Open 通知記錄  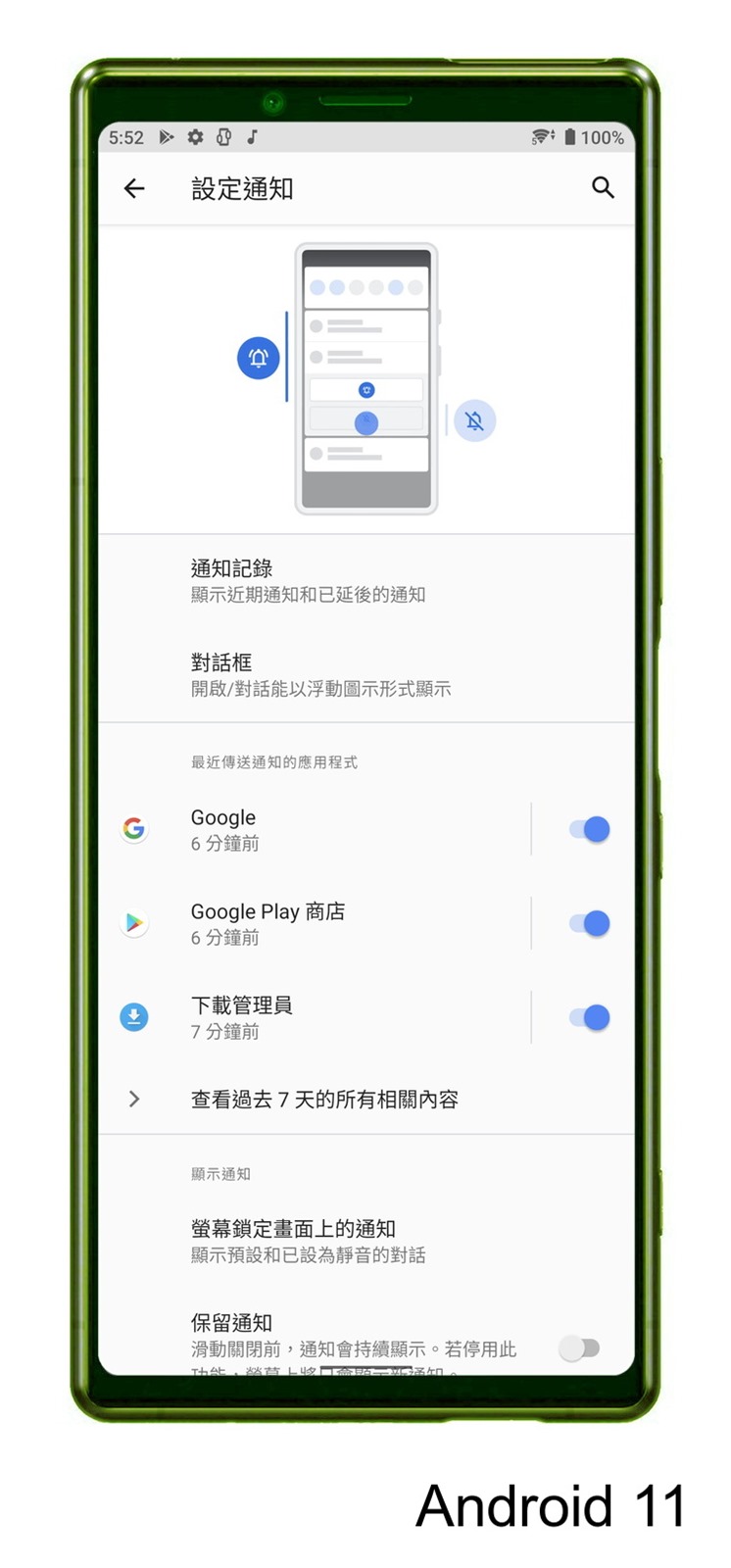[x=308, y=580]
